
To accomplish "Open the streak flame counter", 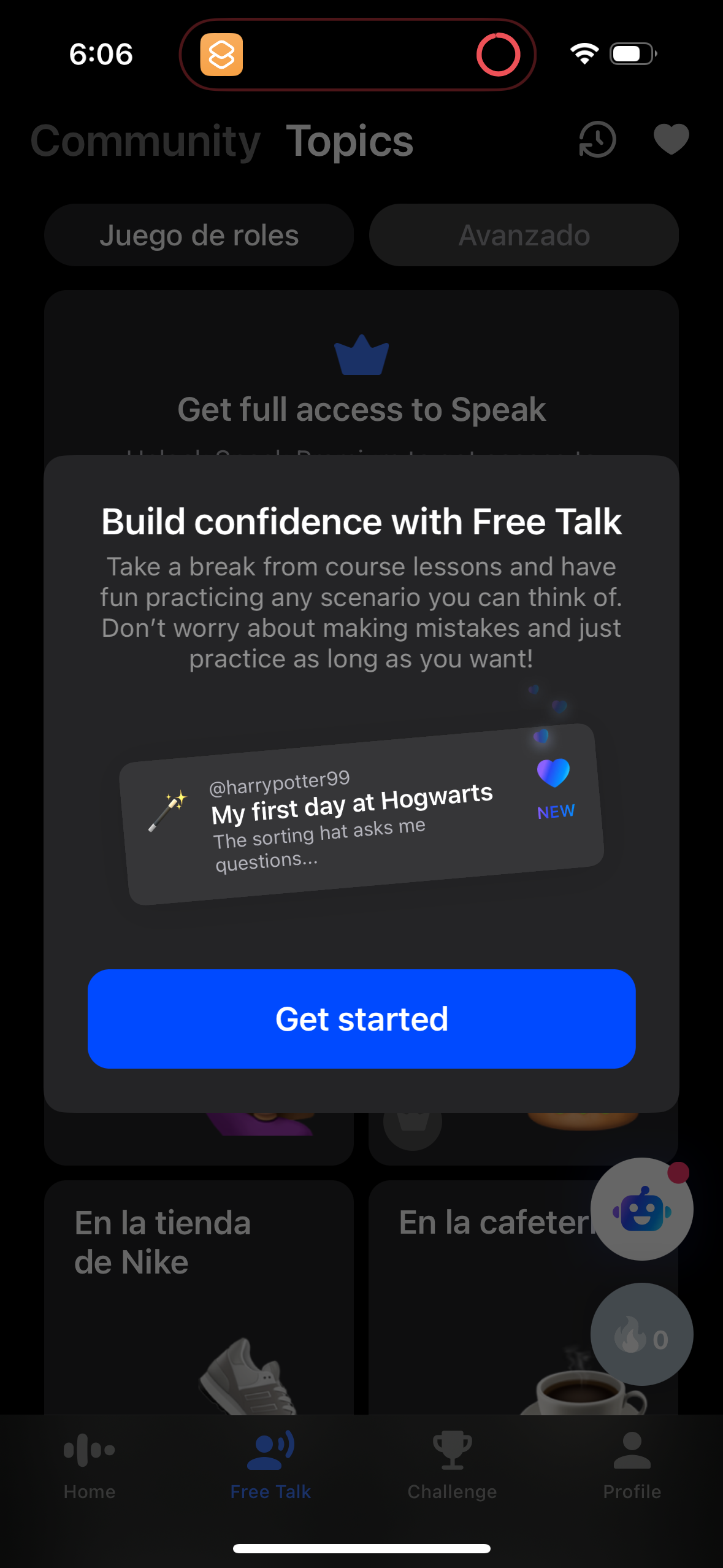I will pyautogui.click(x=641, y=1334).
